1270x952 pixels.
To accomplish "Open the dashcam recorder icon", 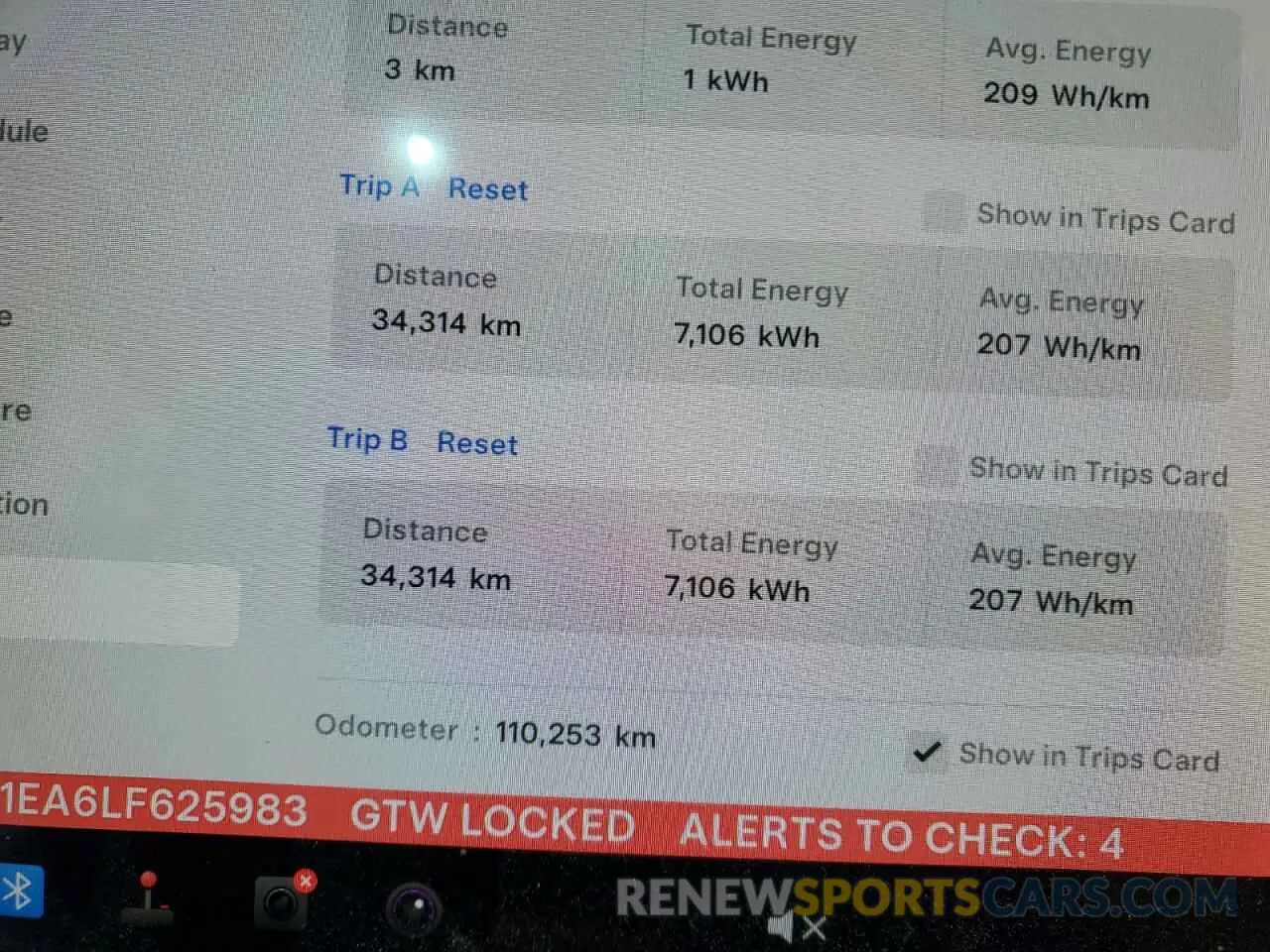I will point(282,899).
